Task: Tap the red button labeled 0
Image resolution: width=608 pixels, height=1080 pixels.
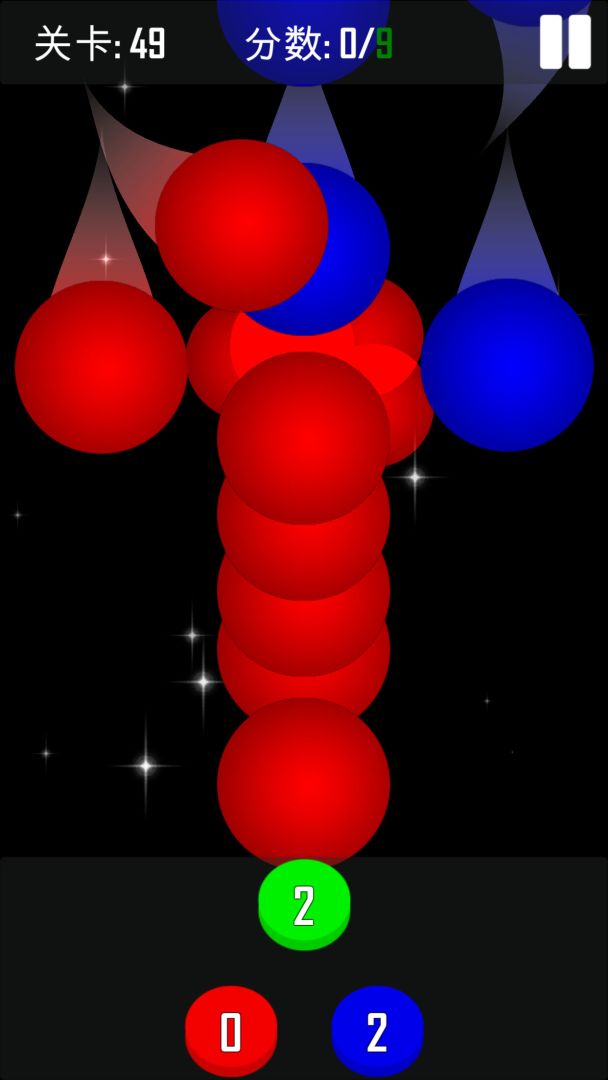Action: click(x=231, y=1031)
